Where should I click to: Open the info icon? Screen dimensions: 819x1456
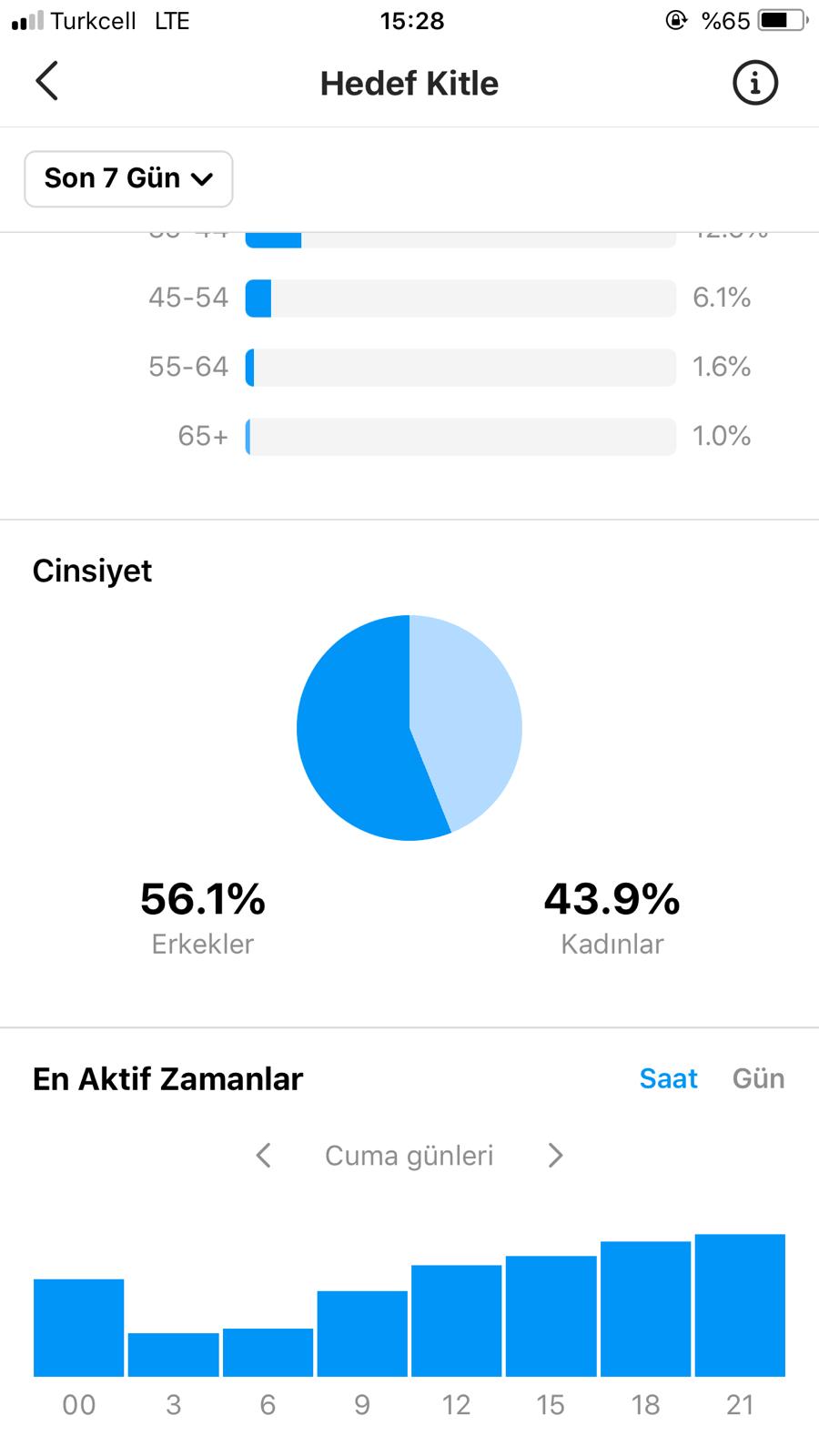click(x=755, y=83)
